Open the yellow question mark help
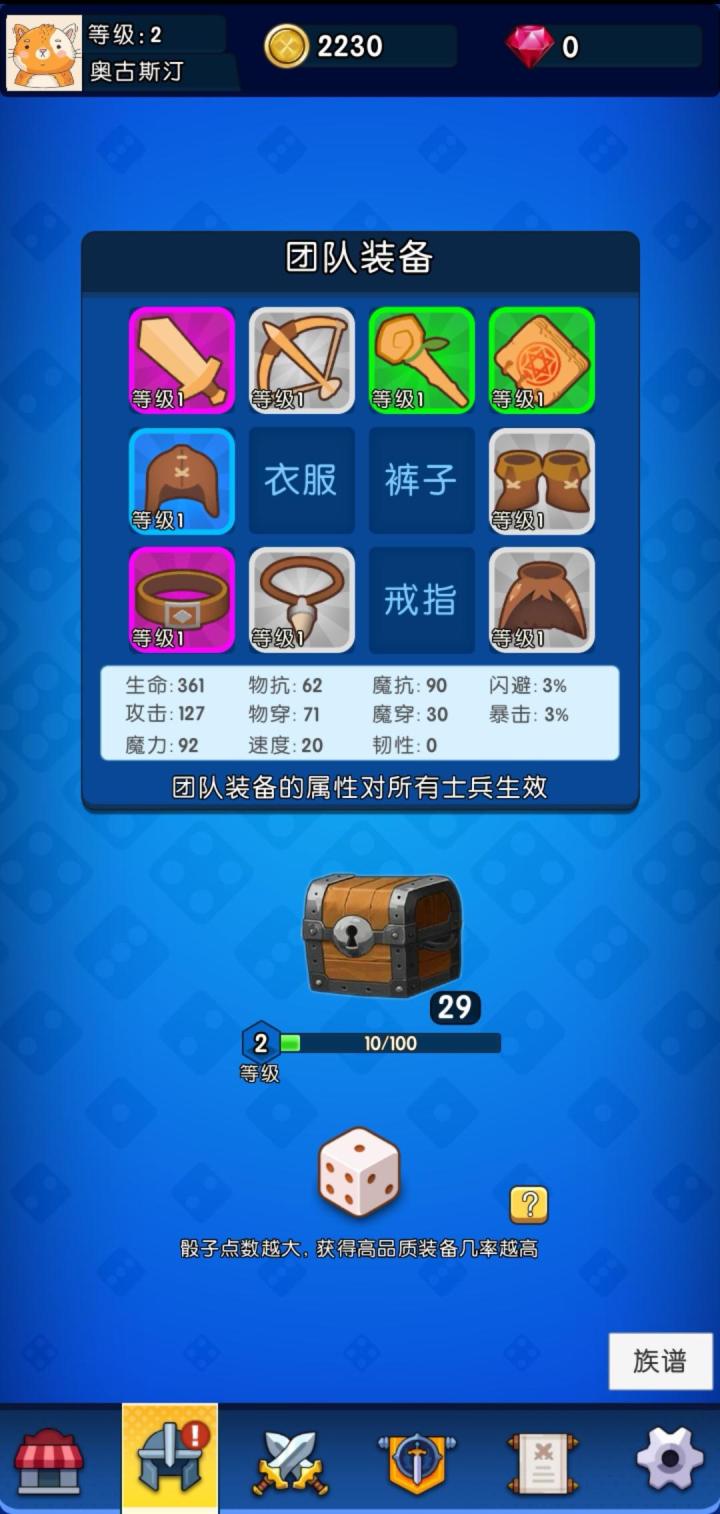720x1514 pixels. coord(528,1205)
